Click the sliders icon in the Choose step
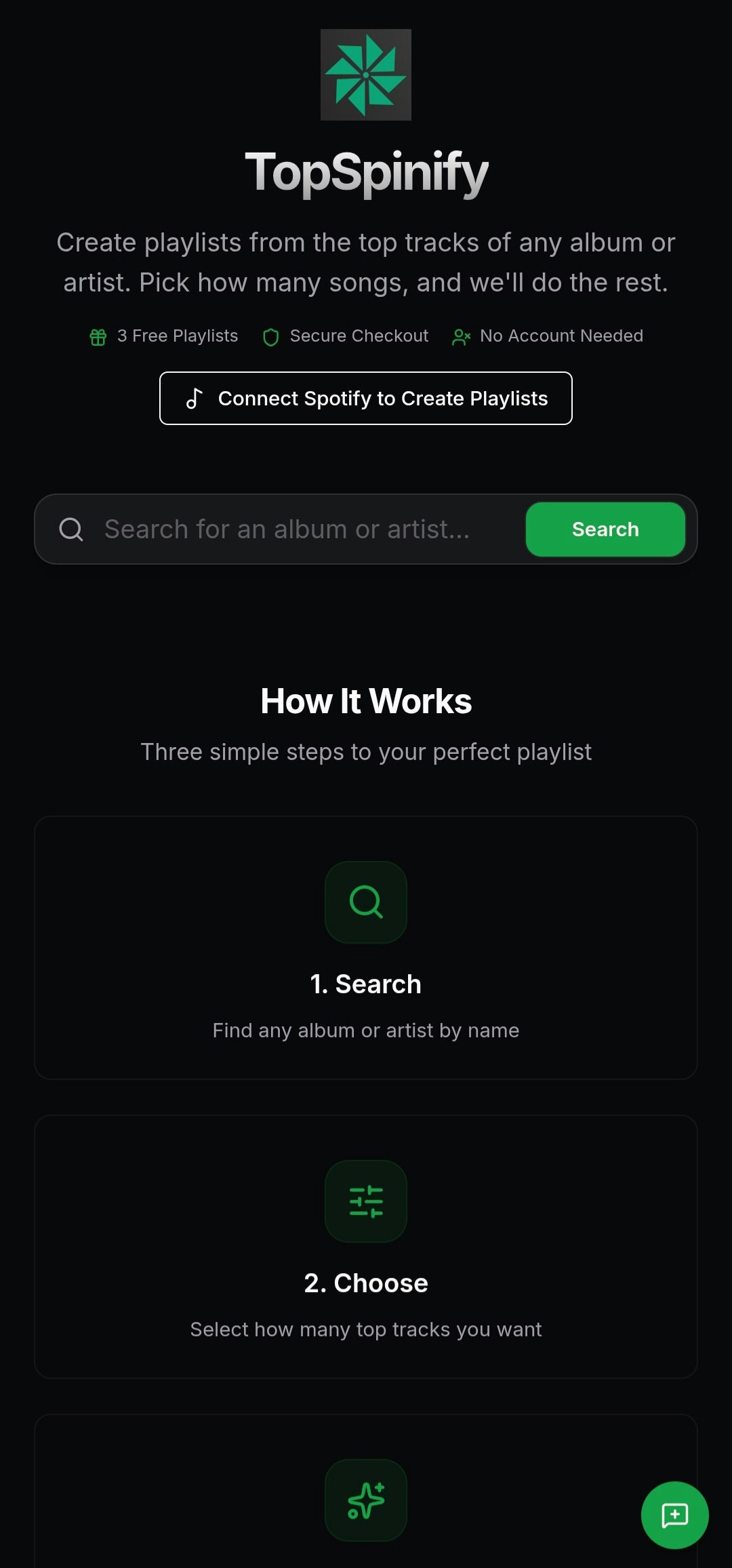Viewport: 732px width, 1568px height. (x=365, y=1201)
